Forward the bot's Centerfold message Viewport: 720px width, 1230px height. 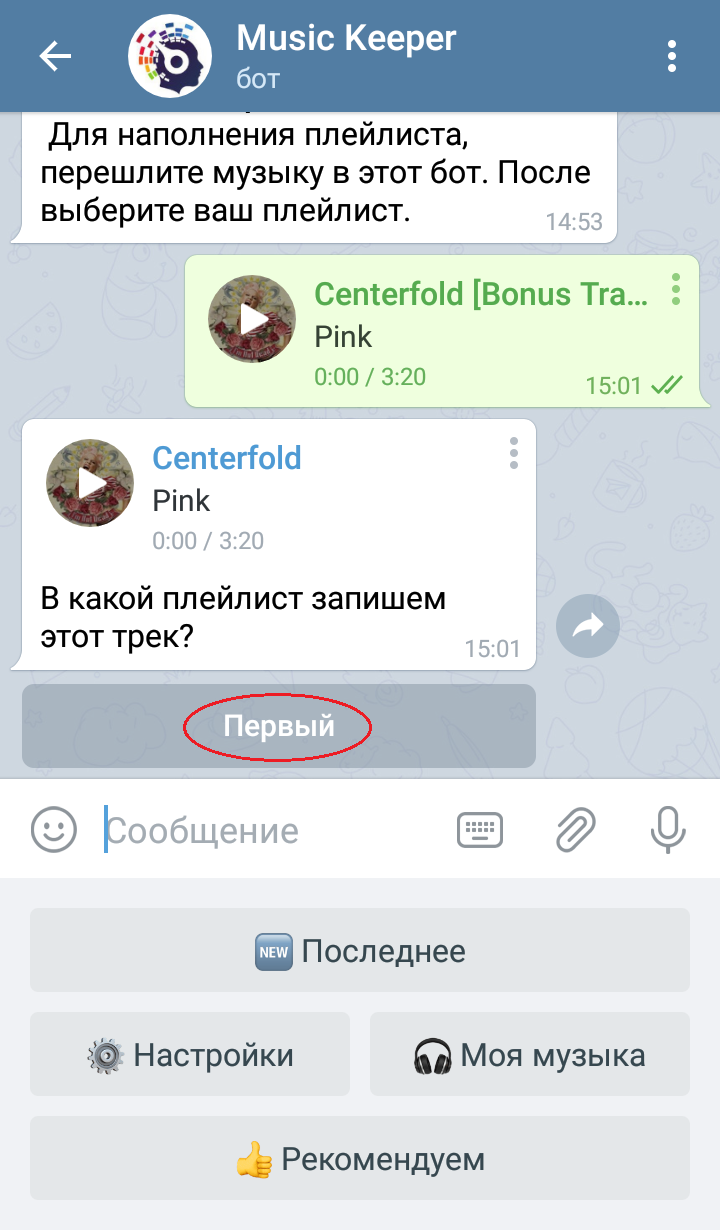(588, 626)
